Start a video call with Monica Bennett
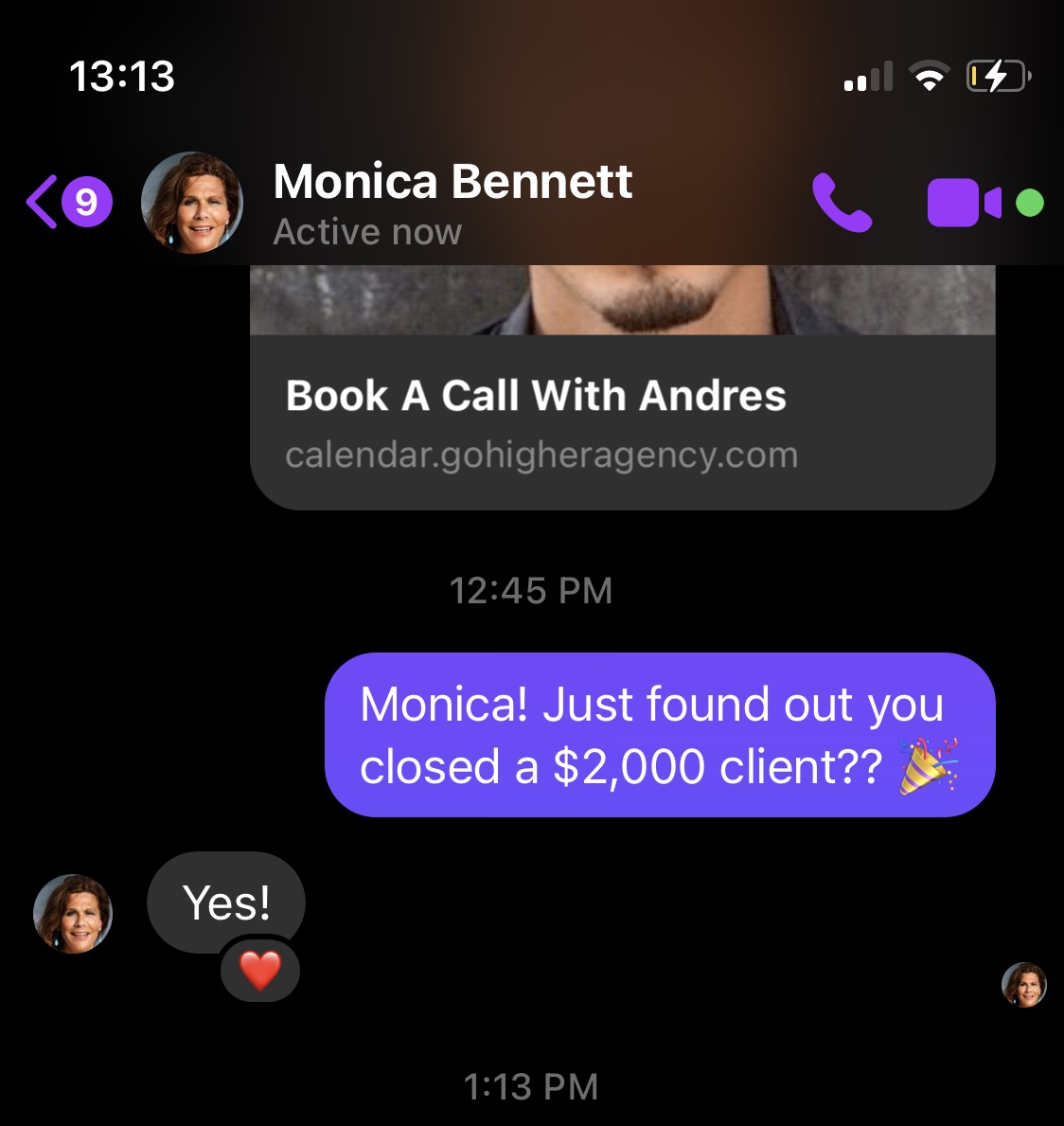 [963, 203]
